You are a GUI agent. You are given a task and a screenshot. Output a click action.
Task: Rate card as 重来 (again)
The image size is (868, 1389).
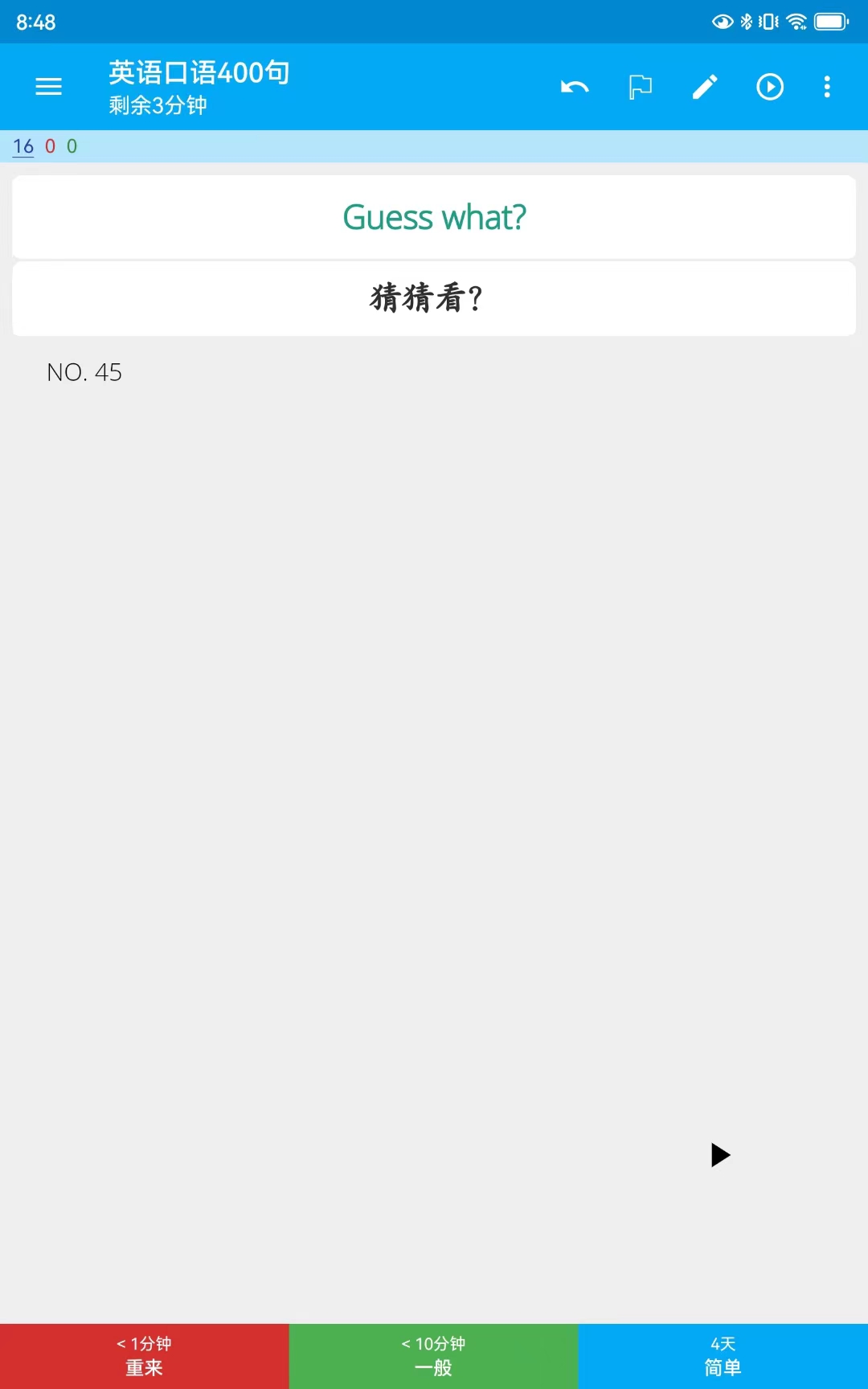(x=145, y=1356)
